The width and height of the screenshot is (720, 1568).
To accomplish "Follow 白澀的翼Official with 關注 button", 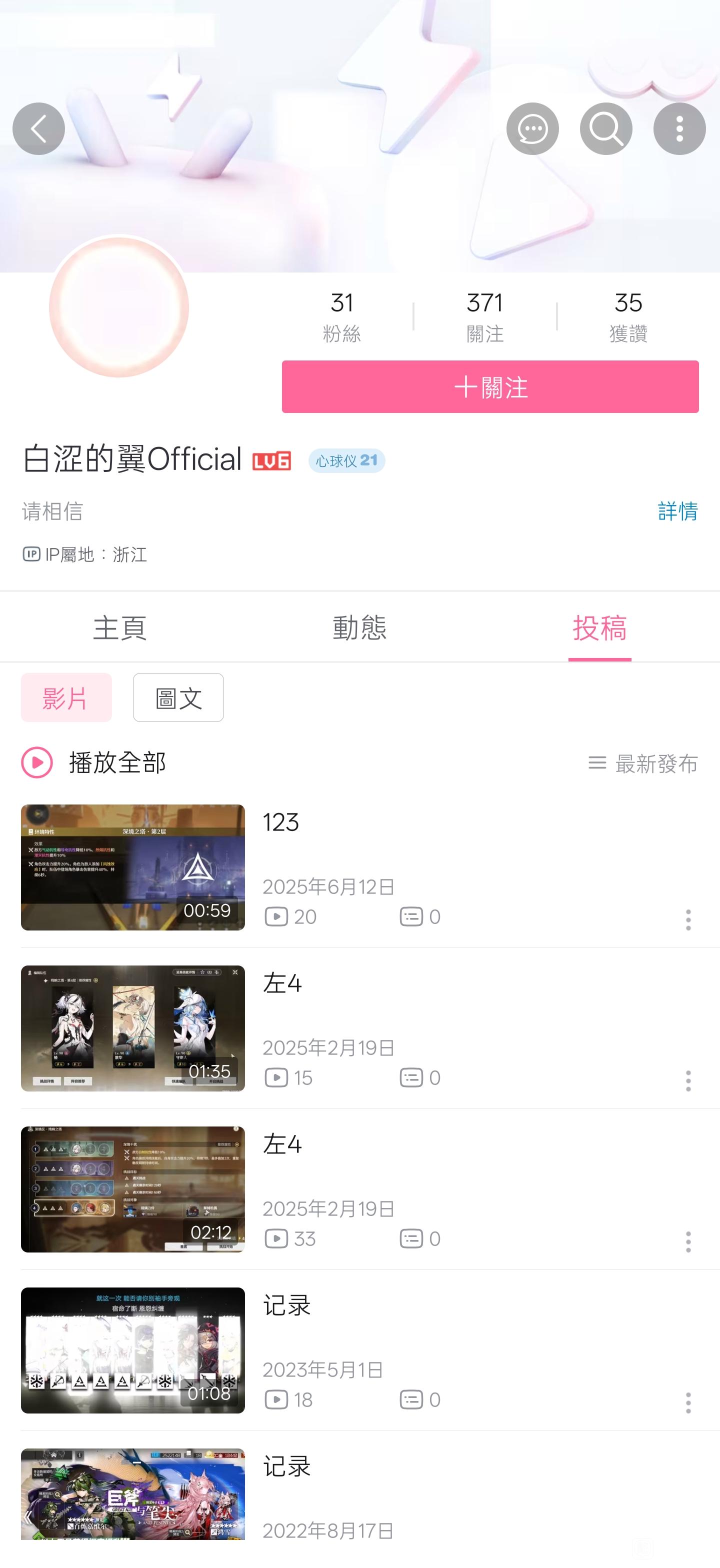I will [x=490, y=386].
